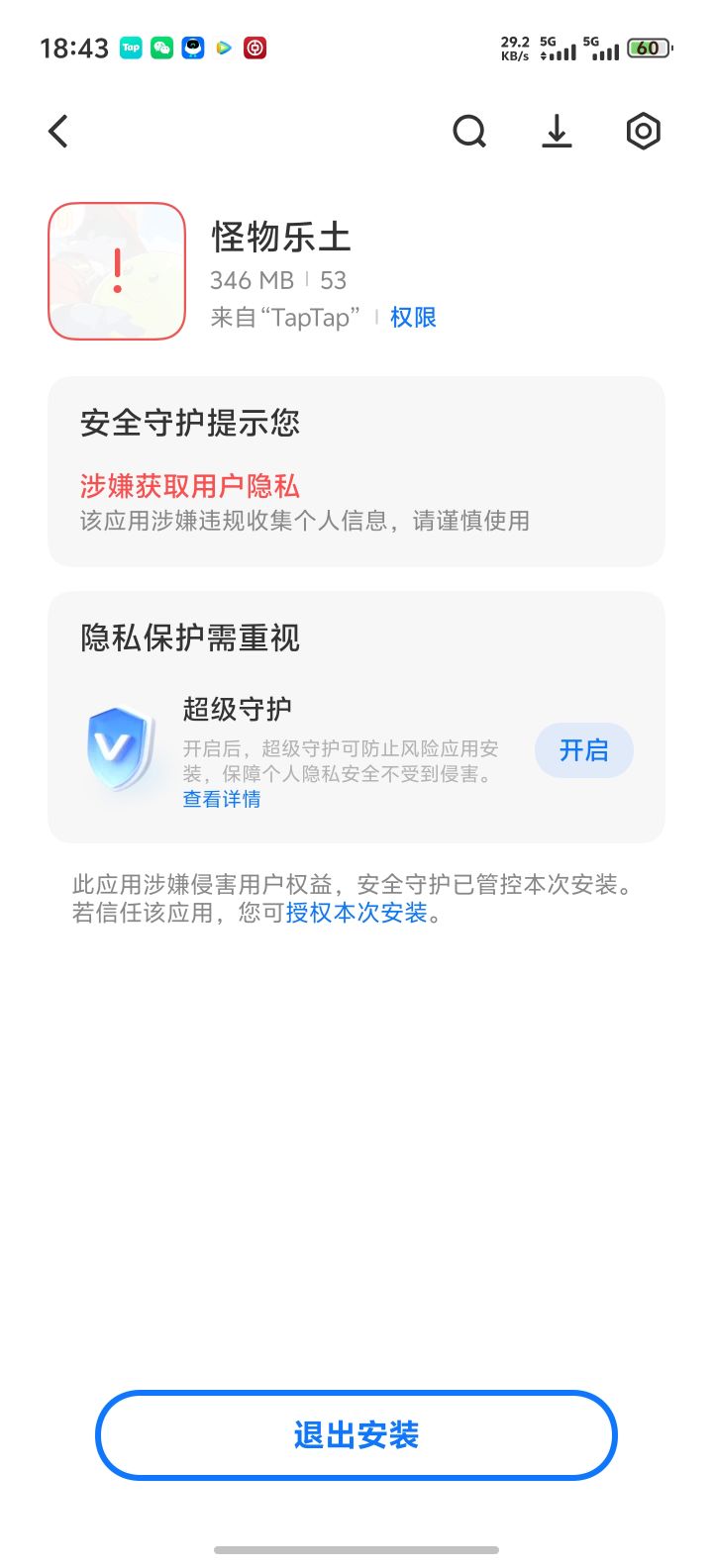Tap the back arrow to exit this page
Viewport: 713px width, 1568px height.
[57, 131]
